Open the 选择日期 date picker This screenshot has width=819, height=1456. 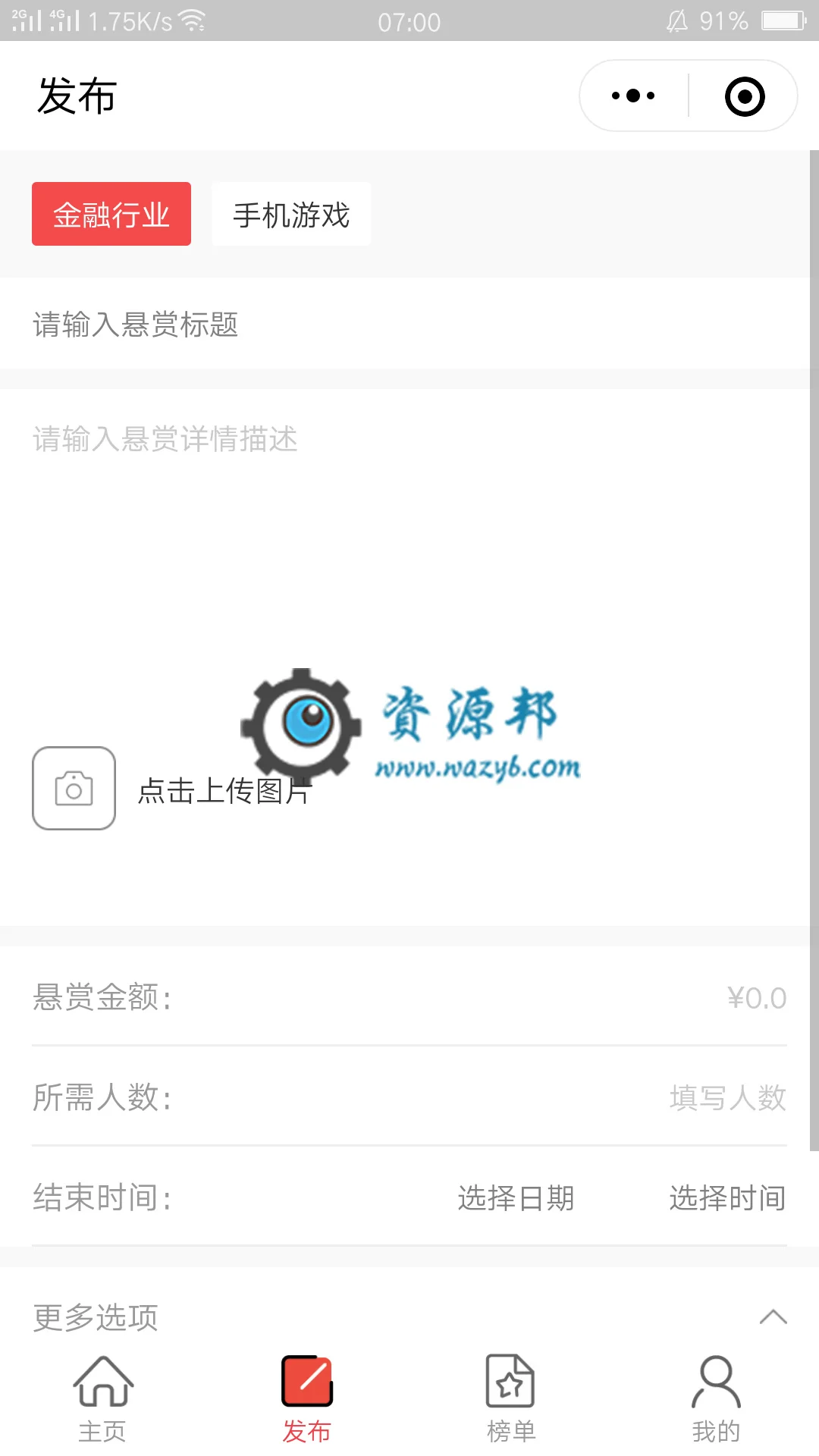pyautogui.click(x=516, y=1197)
